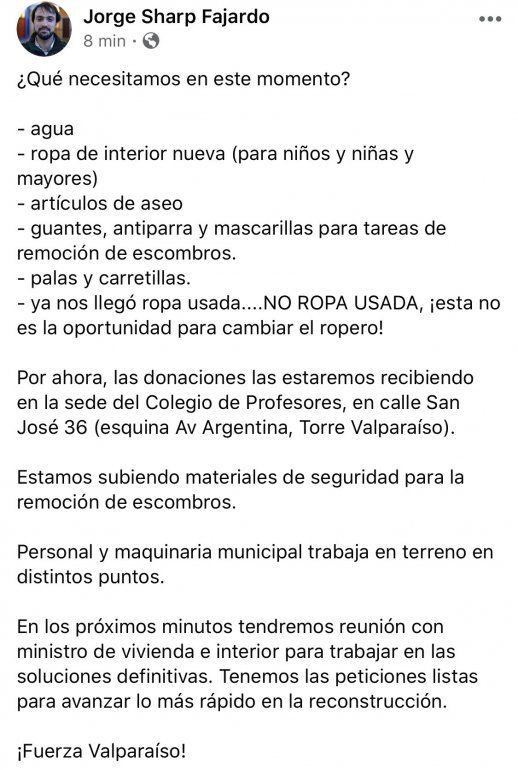Open the three-dot post options menu

[x=490, y=19]
